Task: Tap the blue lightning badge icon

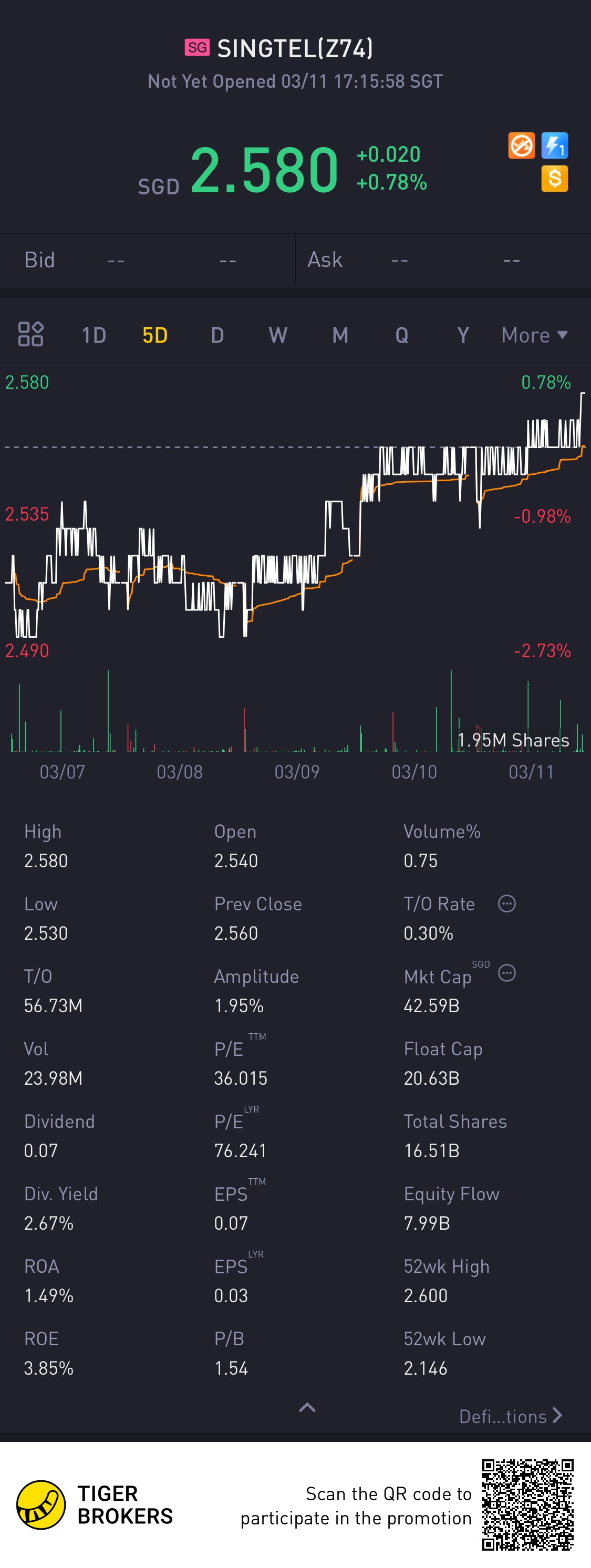Action: (554, 146)
